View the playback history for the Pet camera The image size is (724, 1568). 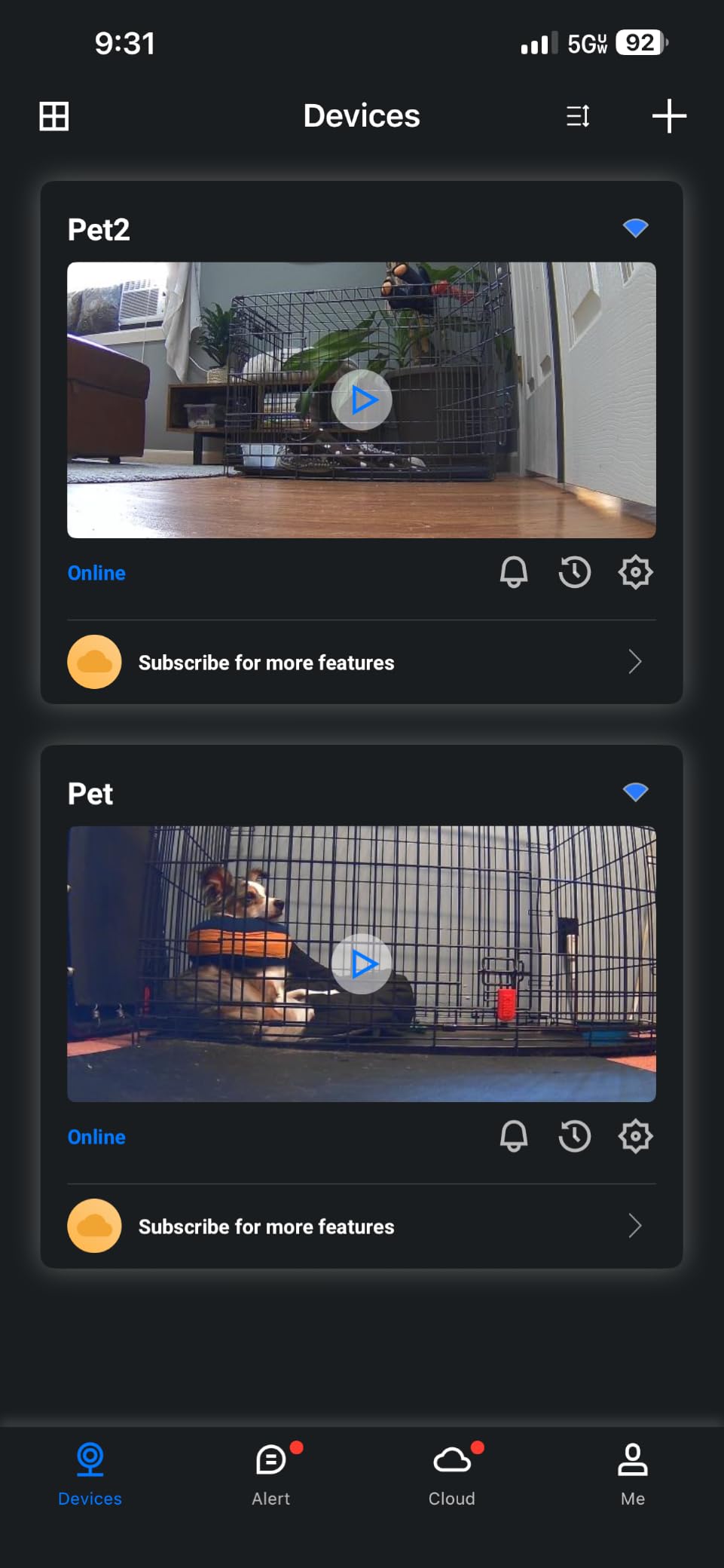tap(575, 1136)
